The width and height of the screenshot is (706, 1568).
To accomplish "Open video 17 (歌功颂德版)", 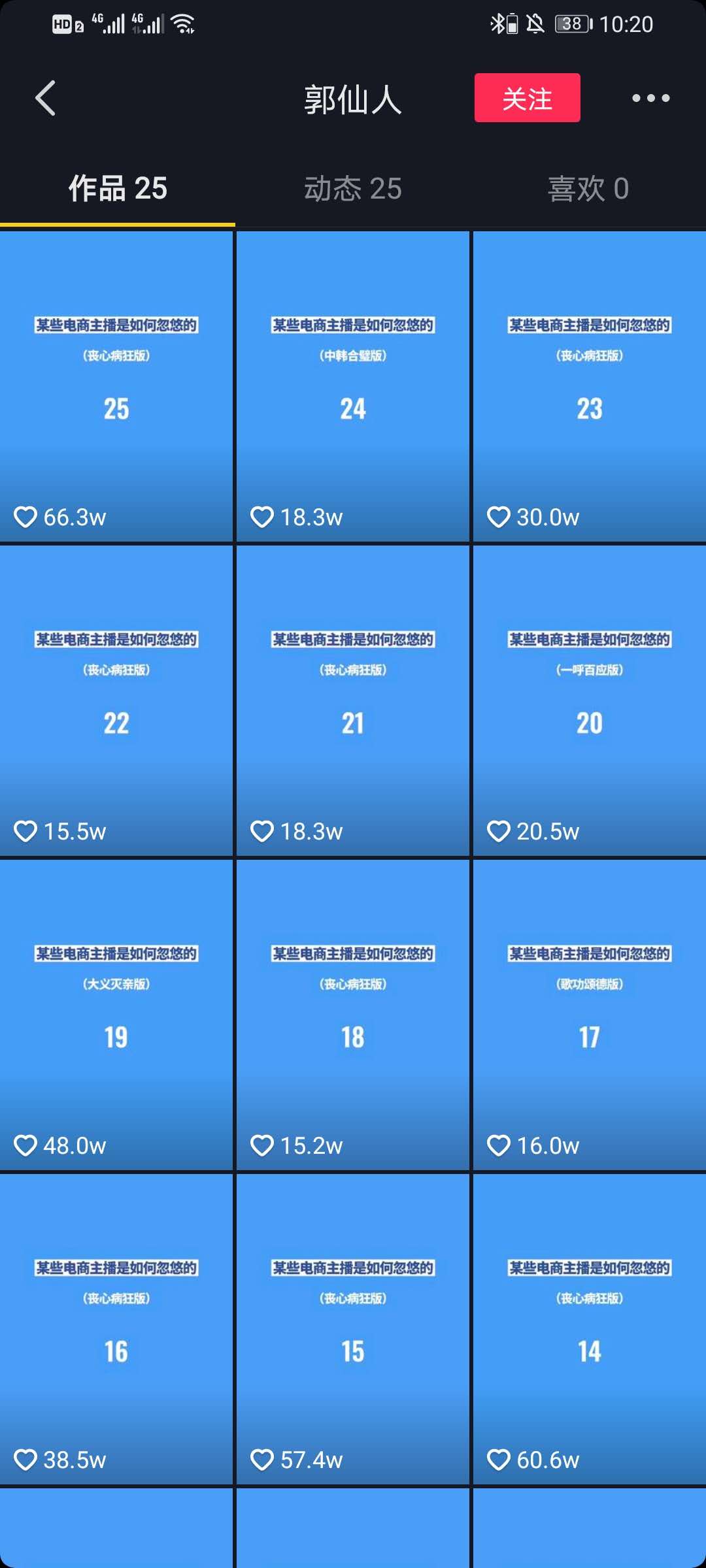I will 589,1015.
